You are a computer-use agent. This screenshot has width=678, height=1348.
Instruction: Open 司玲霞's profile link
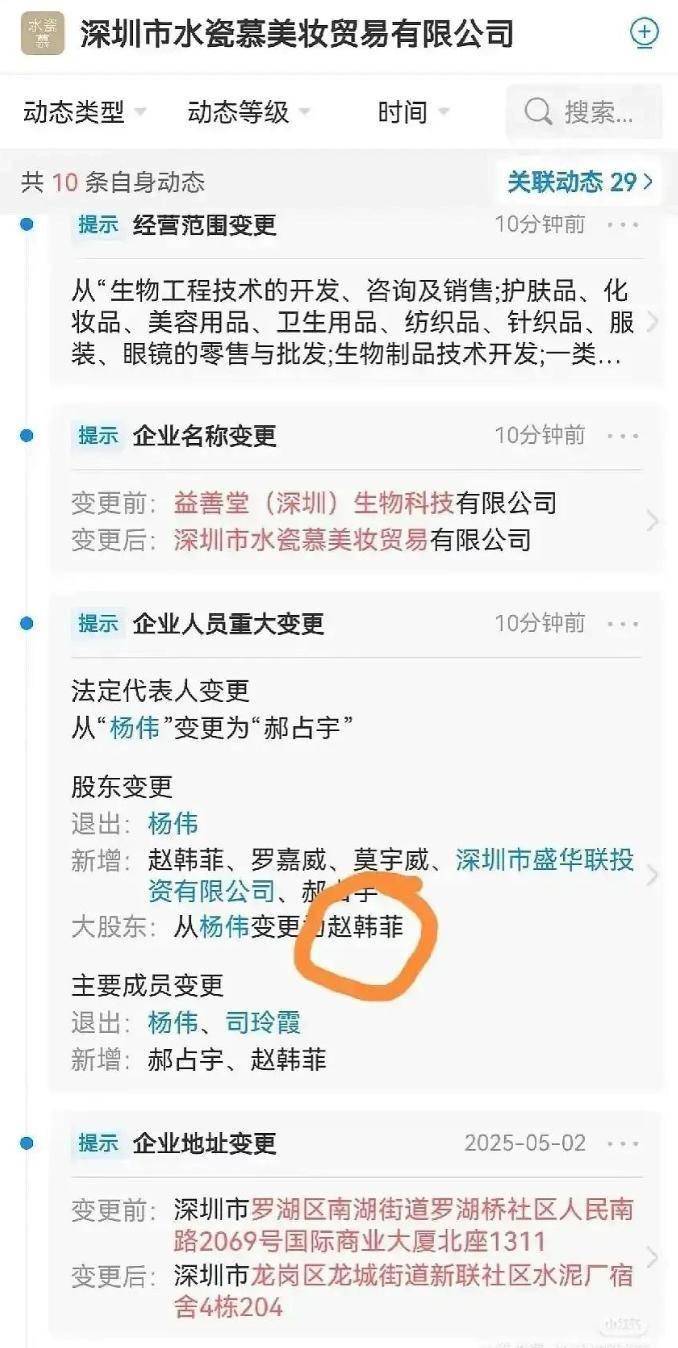(x=263, y=1022)
